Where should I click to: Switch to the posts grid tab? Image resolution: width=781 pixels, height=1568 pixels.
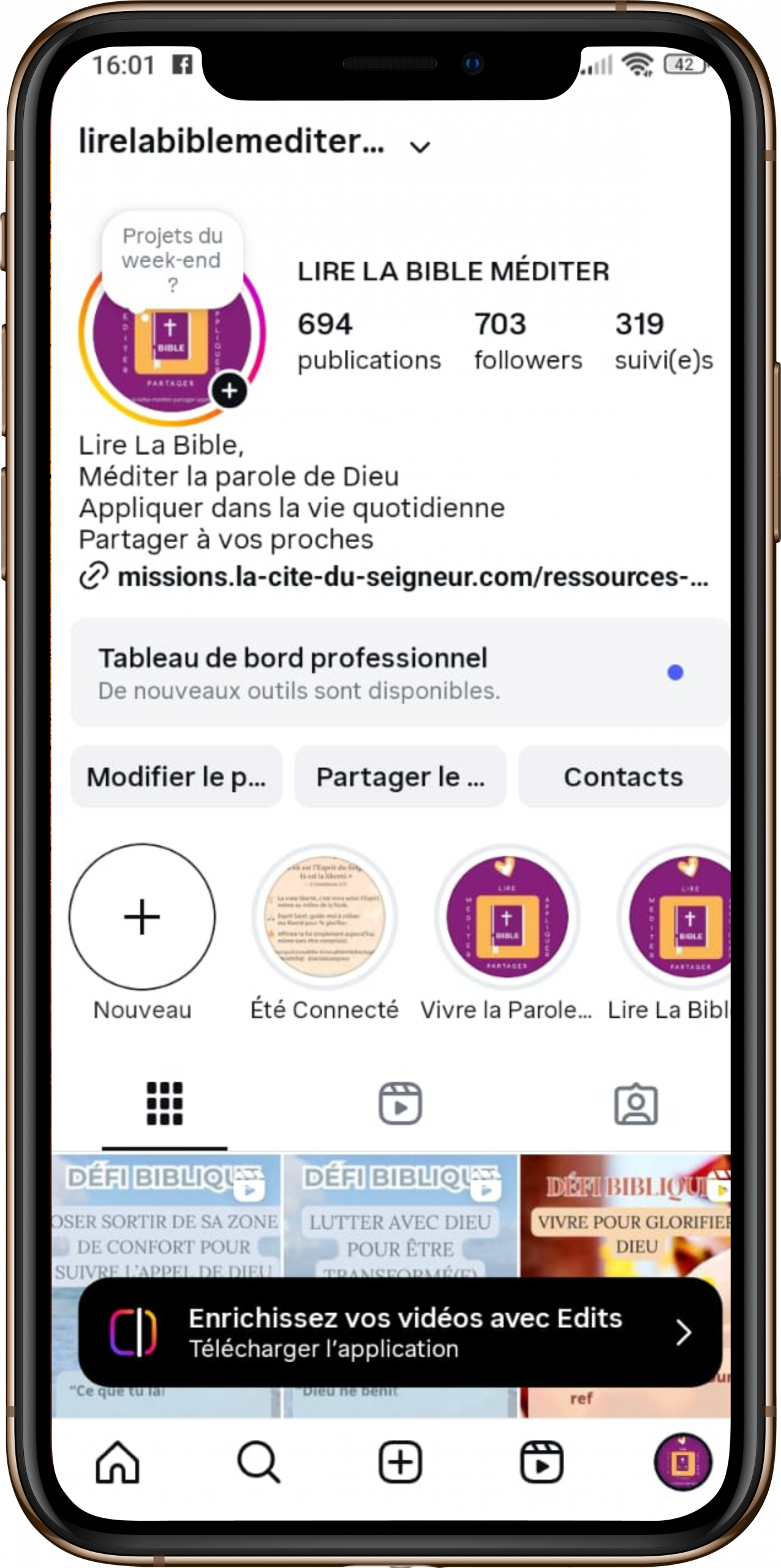click(164, 1104)
